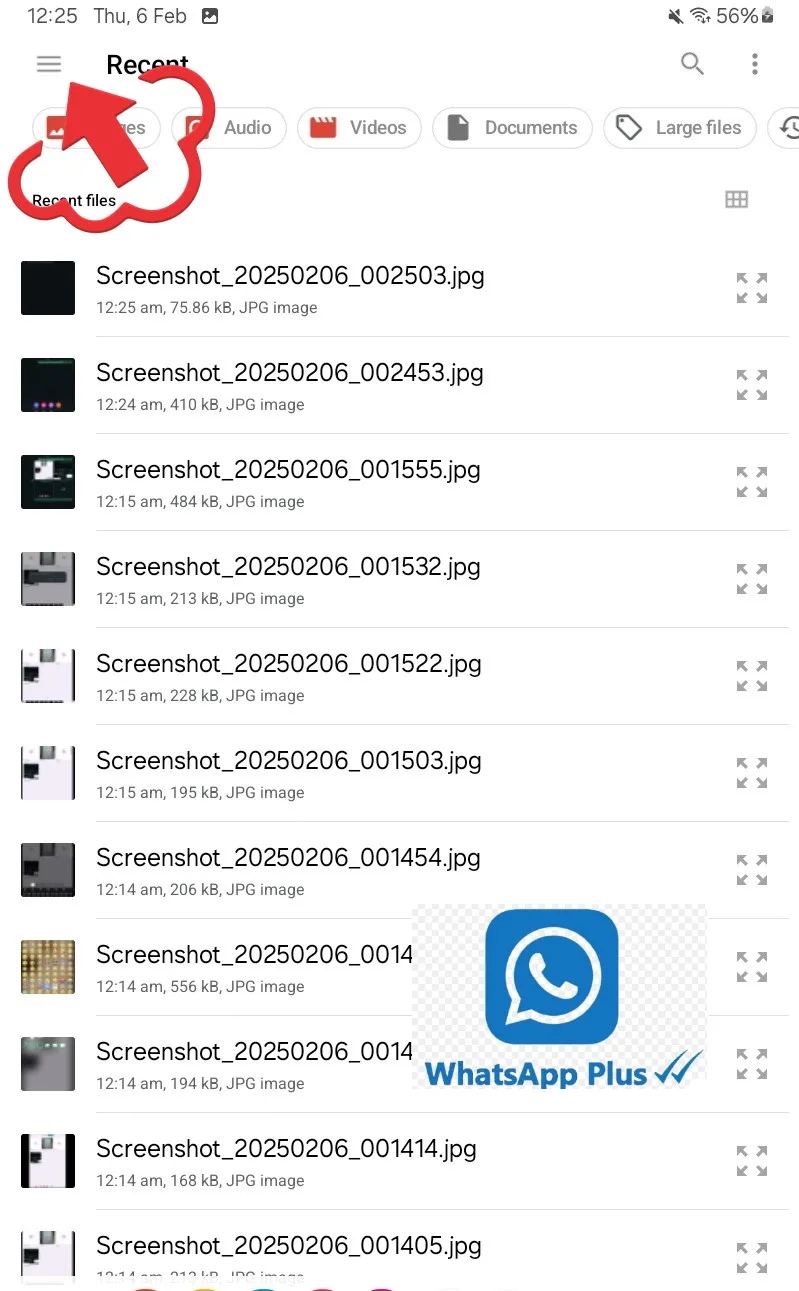Open the overflow options menu
Viewport: 799px width, 1291px height.
(x=755, y=65)
